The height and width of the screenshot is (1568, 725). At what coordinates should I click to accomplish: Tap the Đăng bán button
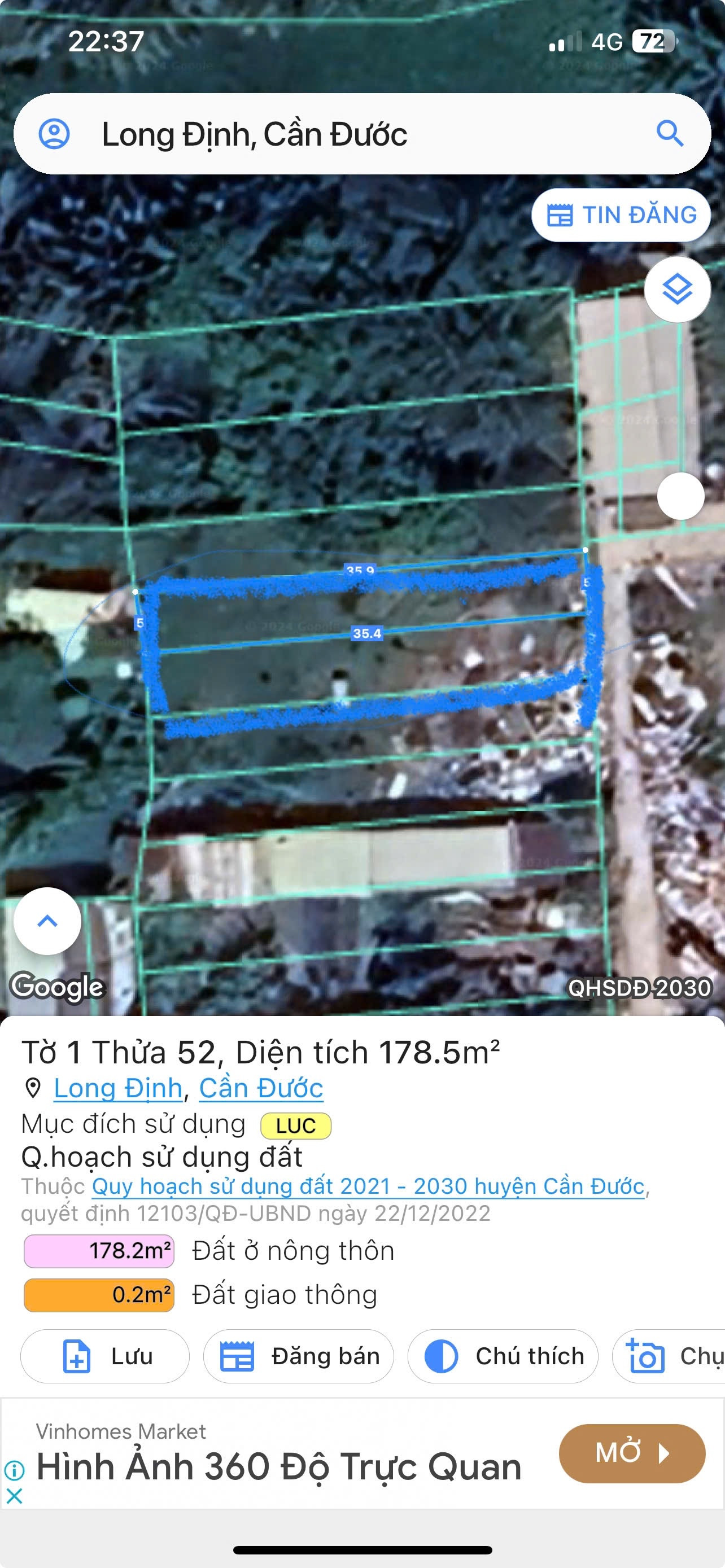click(x=298, y=1357)
